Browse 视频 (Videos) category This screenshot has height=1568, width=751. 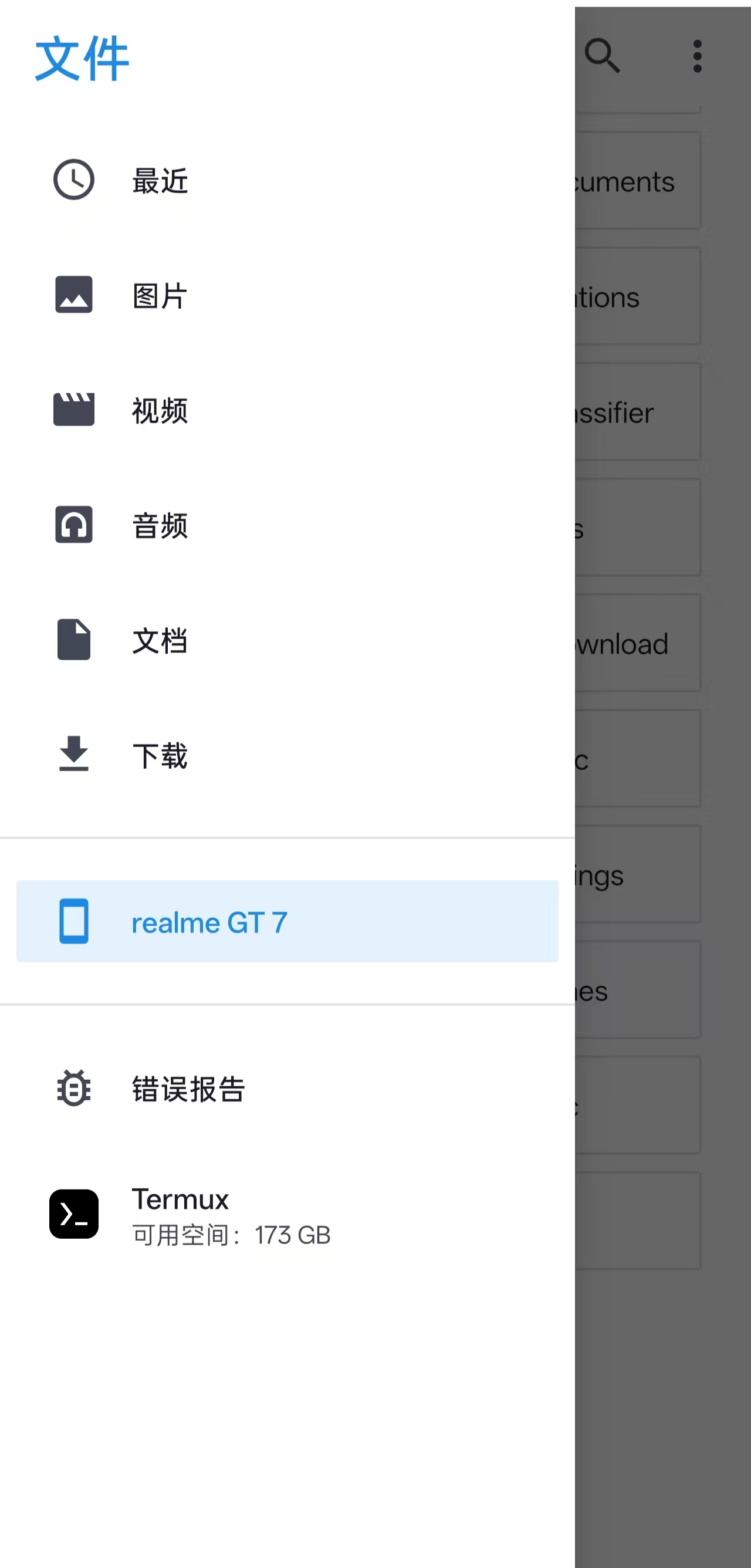pyautogui.click(x=160, y=411)
